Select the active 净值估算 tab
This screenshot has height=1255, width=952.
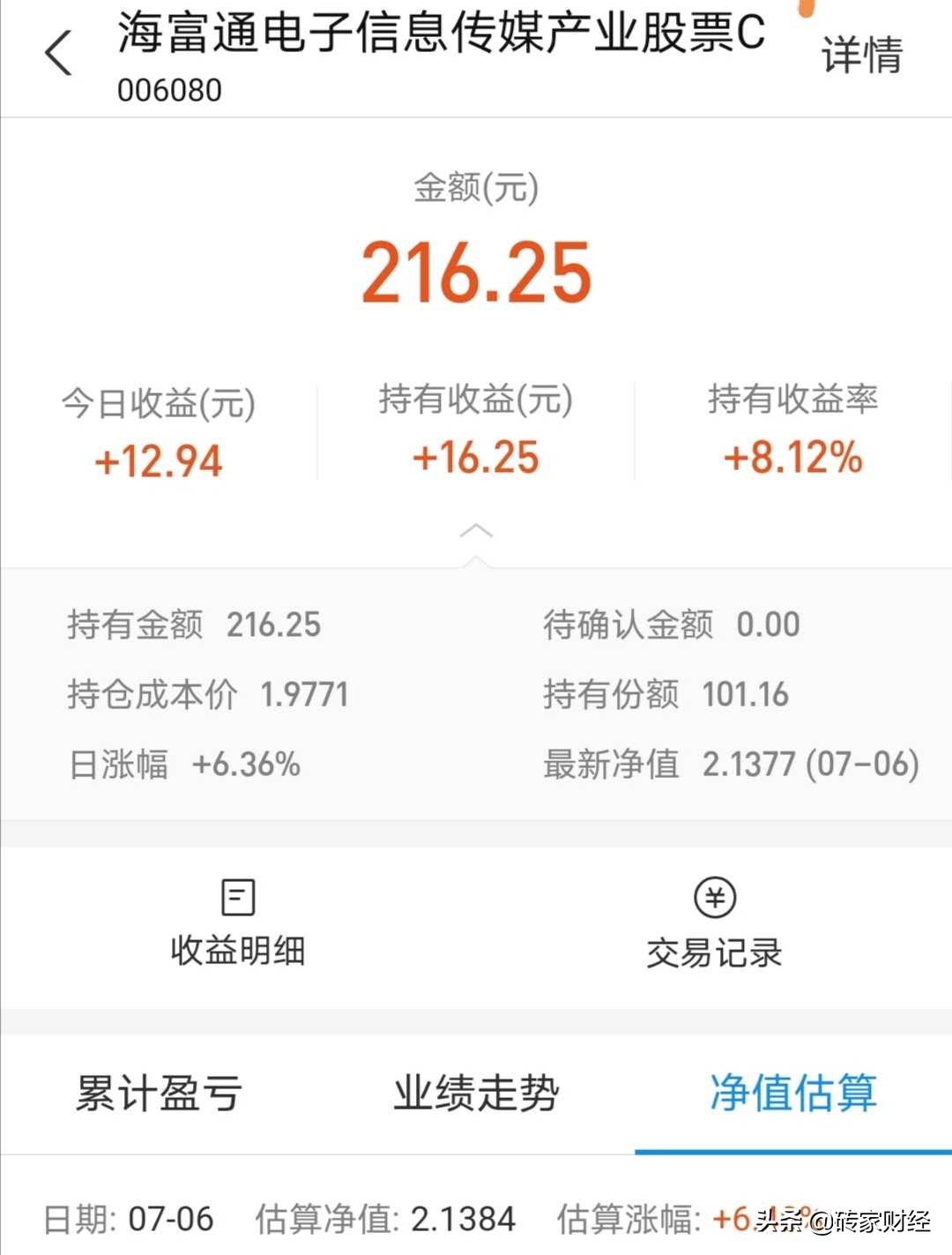tap(793, 1094)
